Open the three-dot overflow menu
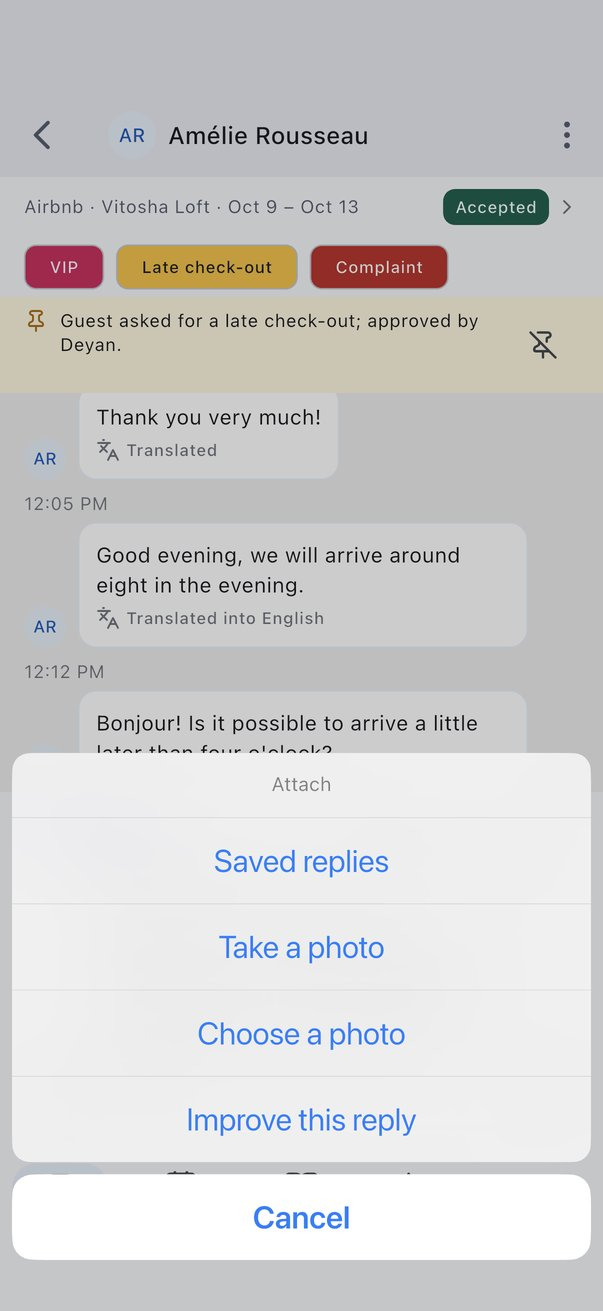 [x=567, y=135]
